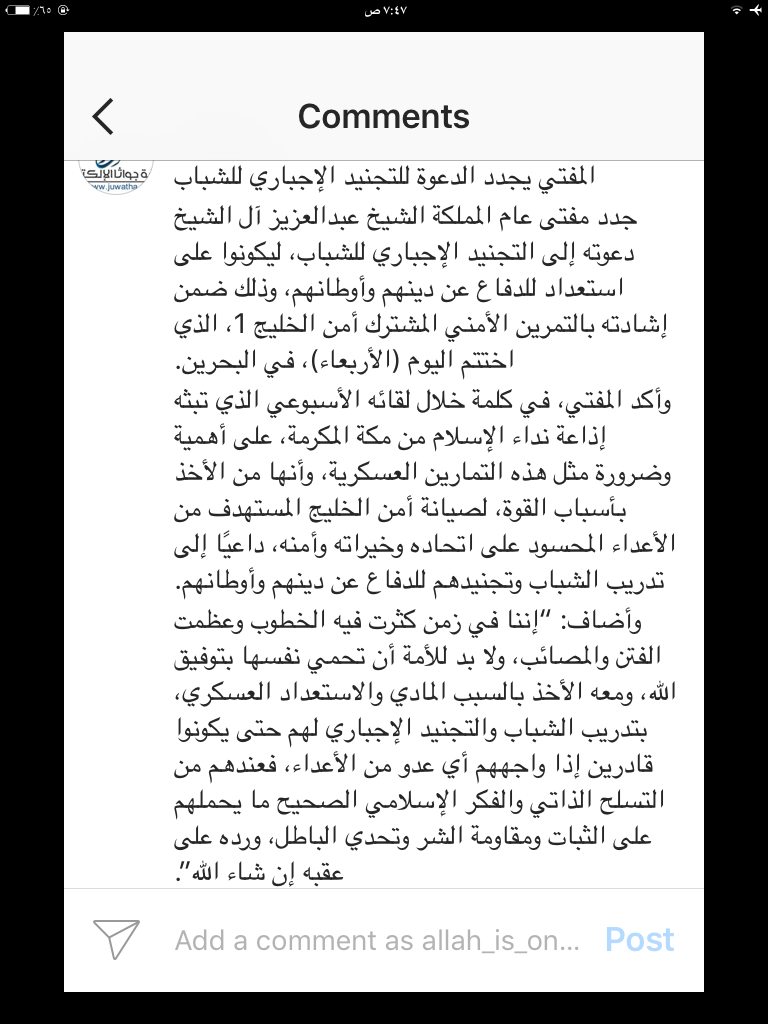The image size is (768, 1024).
Task: Tap the Add a comment field
Action: (377, 940)
